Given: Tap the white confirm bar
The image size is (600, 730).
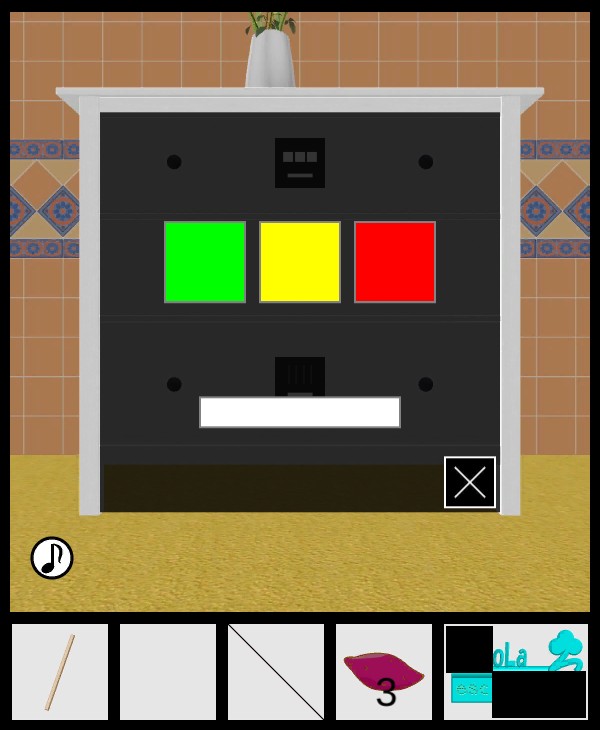Looking at the screenshot, I should [x=300, y=412].
